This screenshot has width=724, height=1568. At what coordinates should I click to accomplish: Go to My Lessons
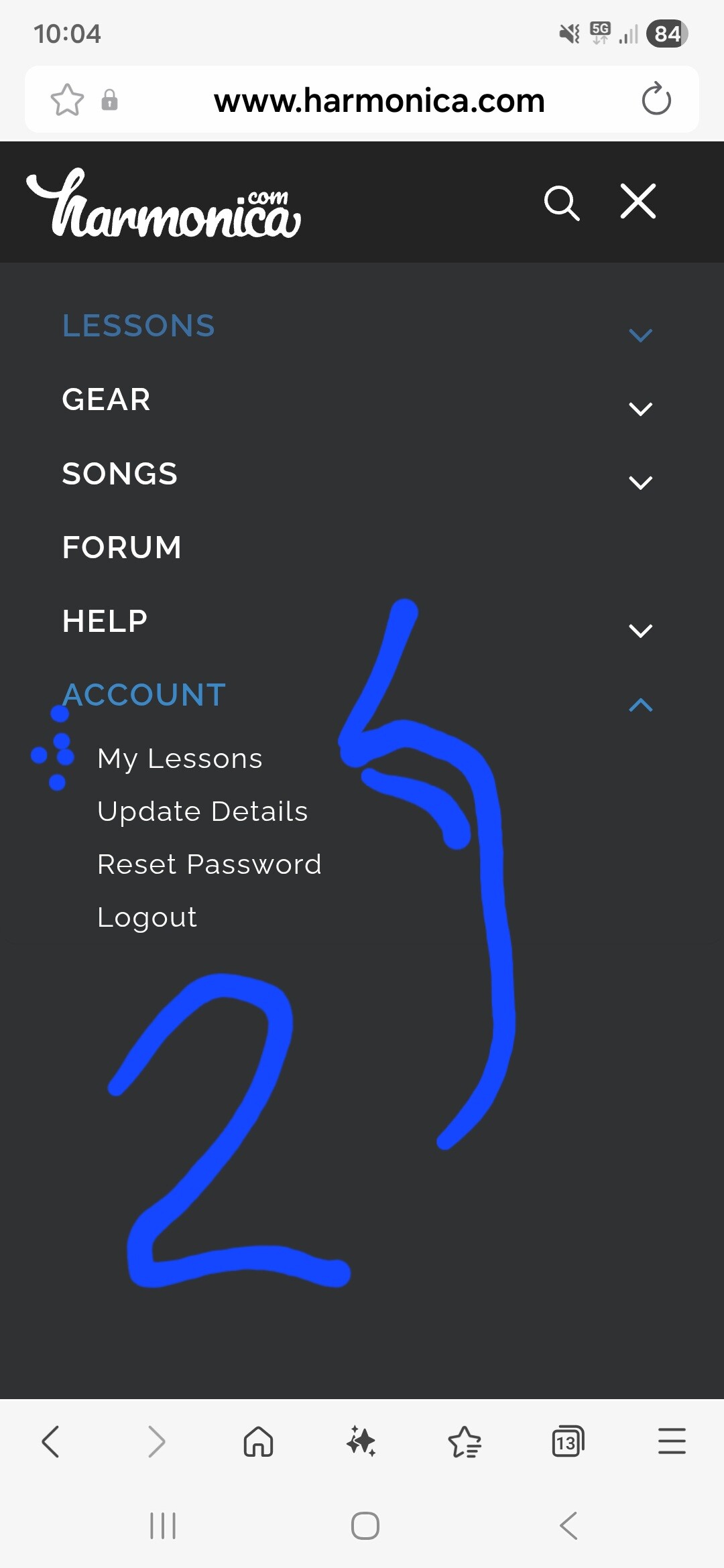[180, 759]
